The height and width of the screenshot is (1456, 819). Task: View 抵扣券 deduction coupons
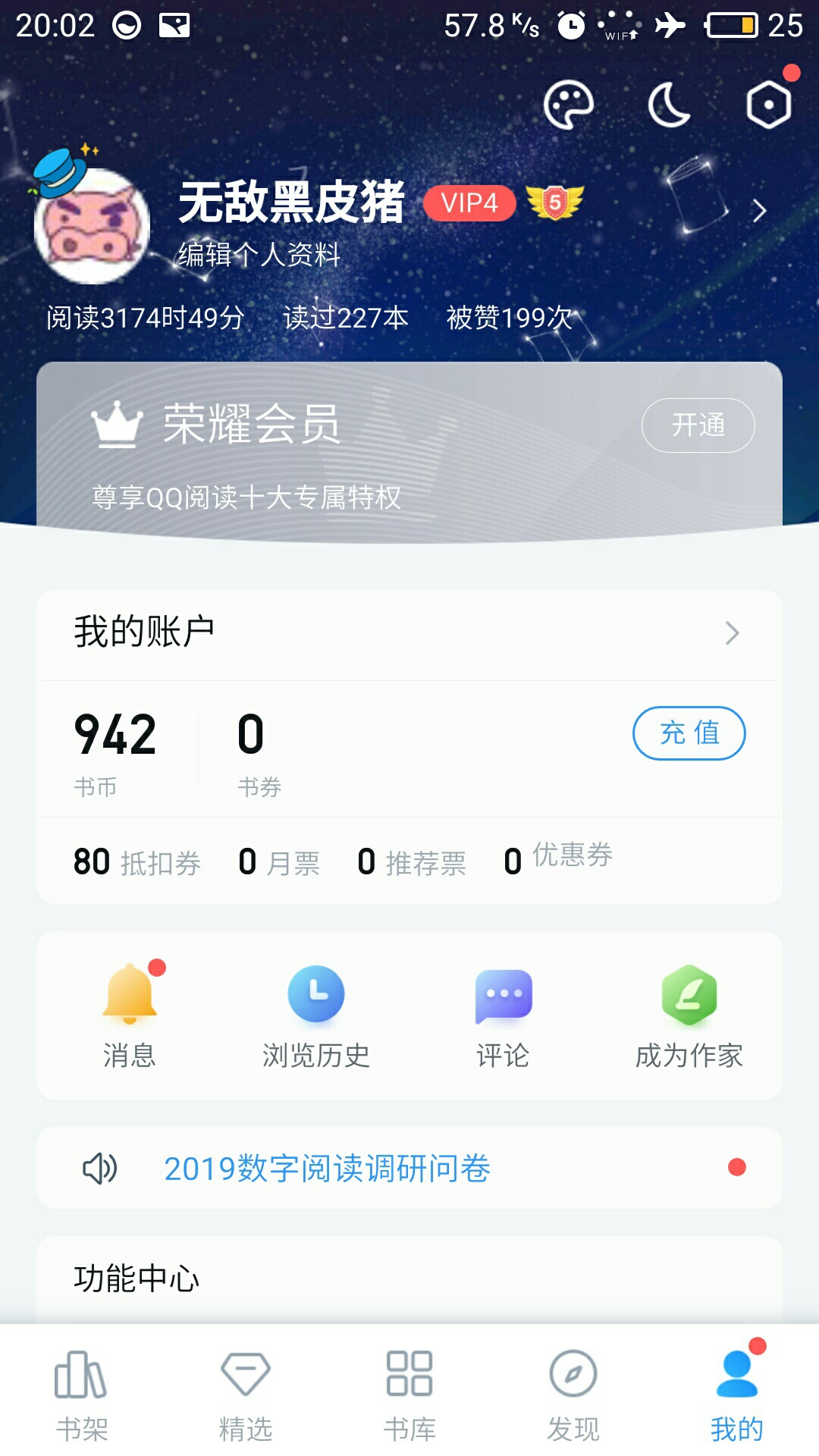(137, 862)
